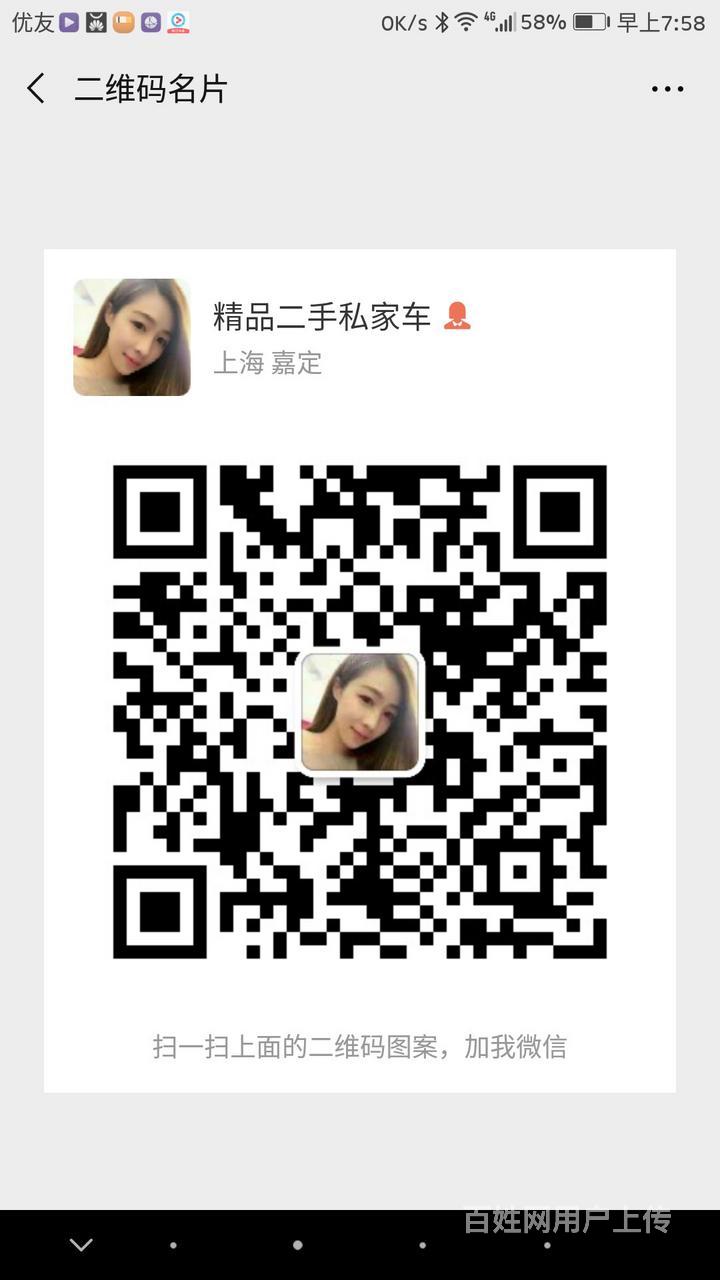
Task: Hide the navigation bar with the down chevron
Action: click(x=81, y=1245)
